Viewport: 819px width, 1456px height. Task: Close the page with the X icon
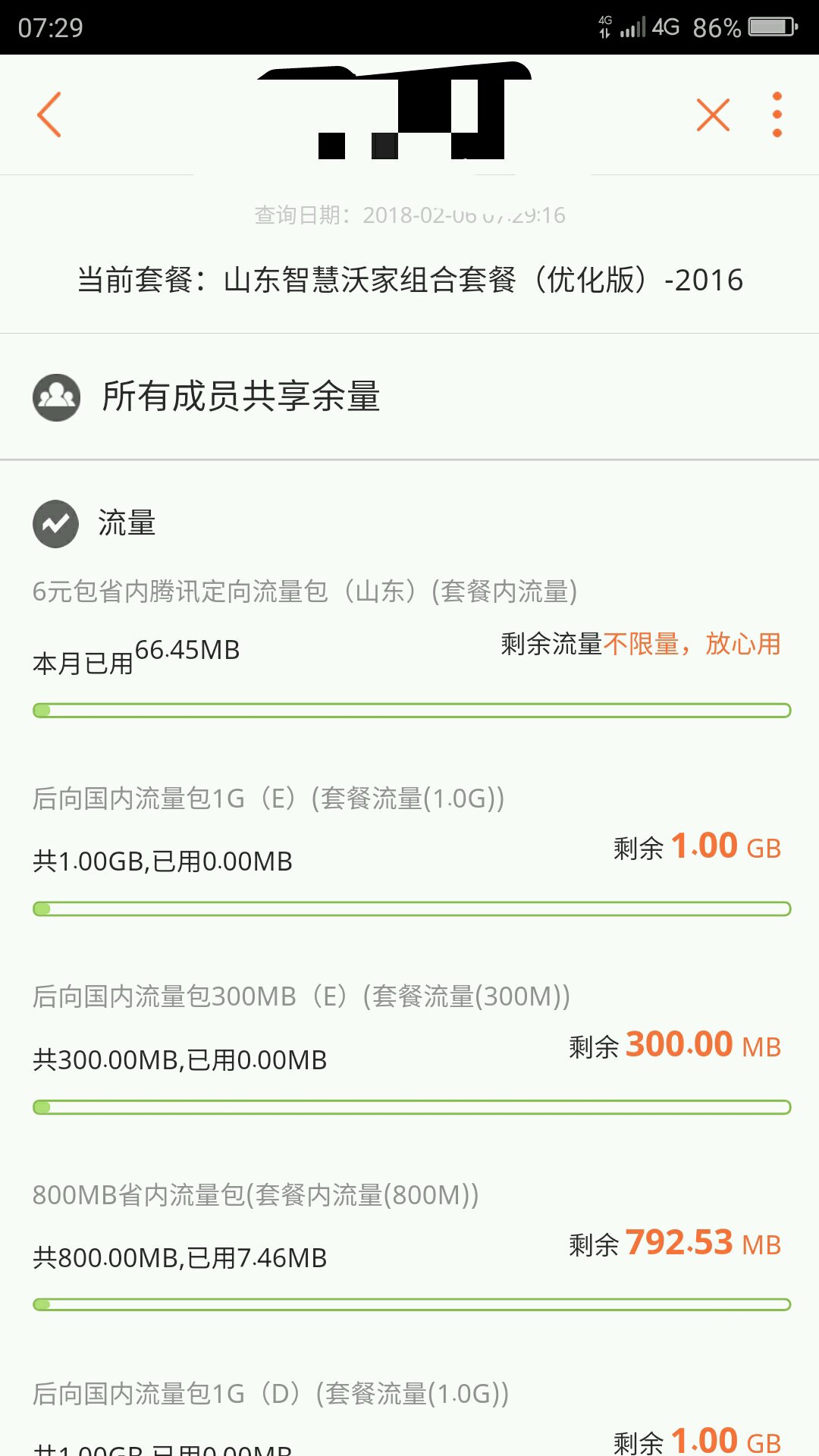coord(713,115)
